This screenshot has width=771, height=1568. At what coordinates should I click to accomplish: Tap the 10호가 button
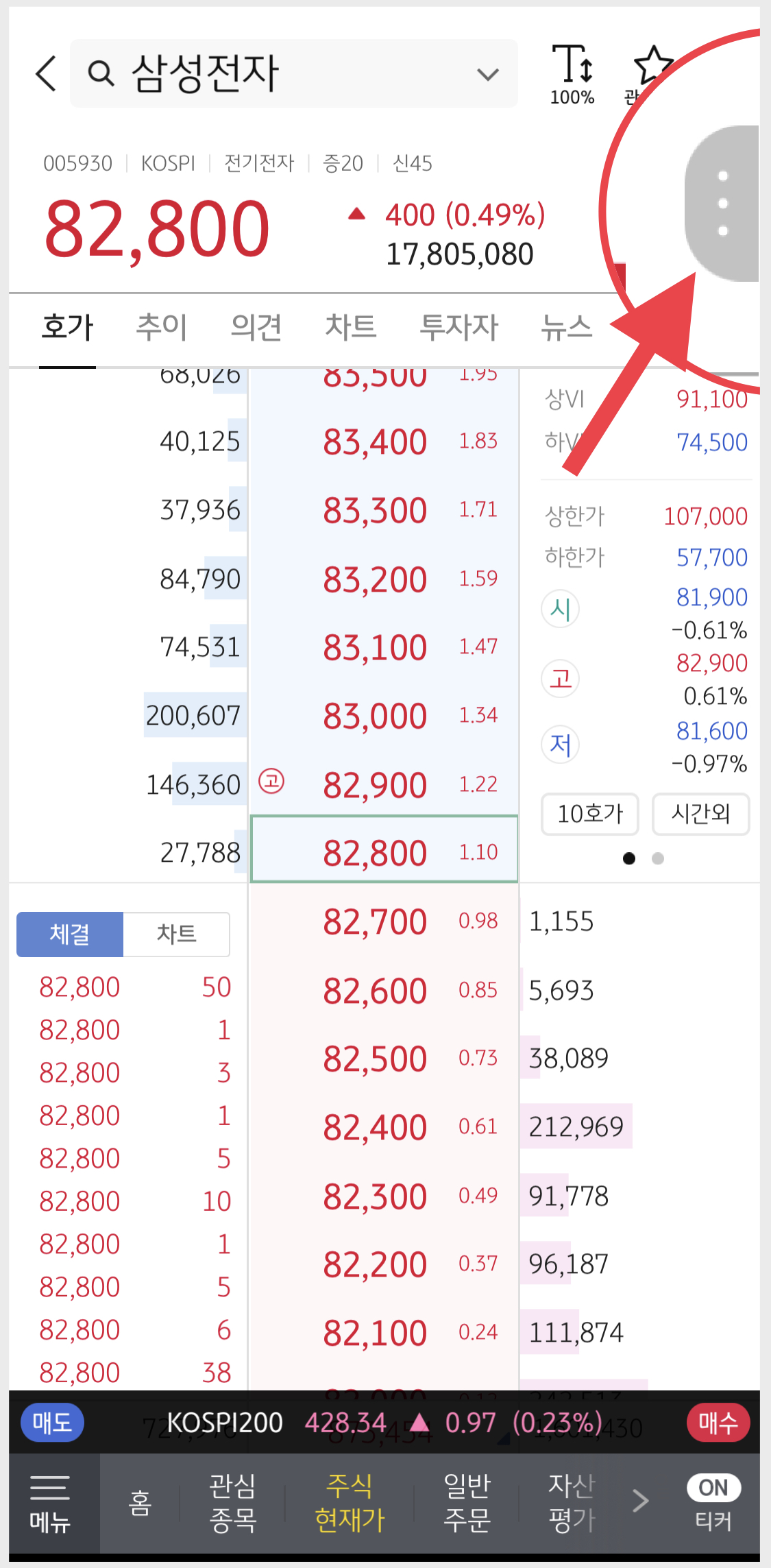click(x=590, y=814)
